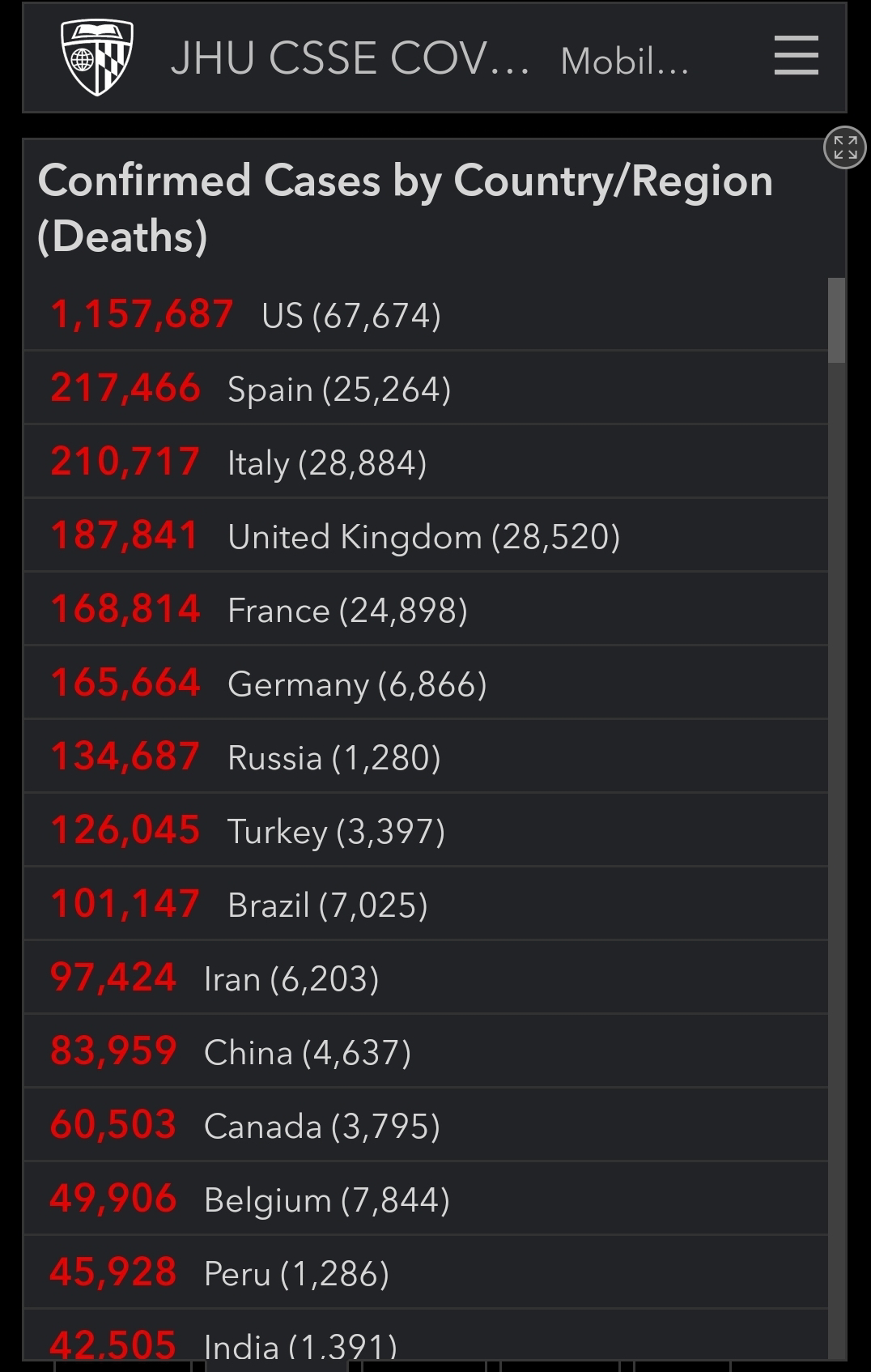Maximize the confirmed cases panel
Viewport: 871px width, 1372px height.
click(845, 147)
